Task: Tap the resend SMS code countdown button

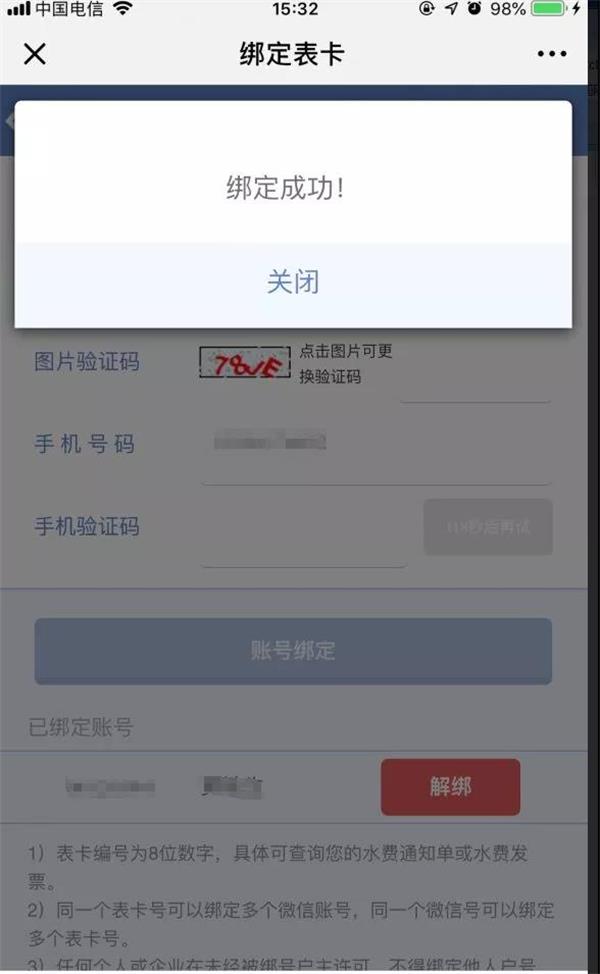Action: tap(488, 527)
